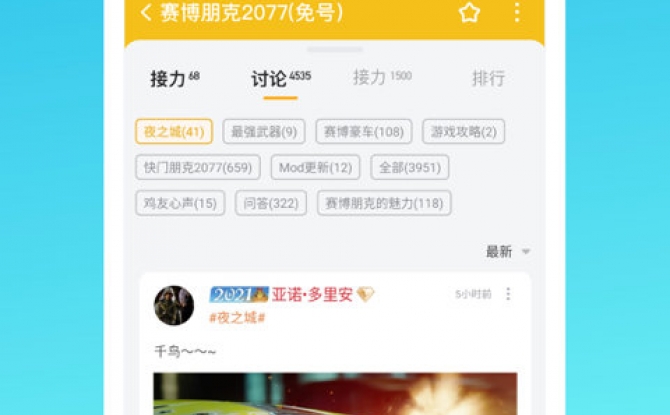Switch to the 接力 68 tab

pyautogui.click(x=174, y=78)
